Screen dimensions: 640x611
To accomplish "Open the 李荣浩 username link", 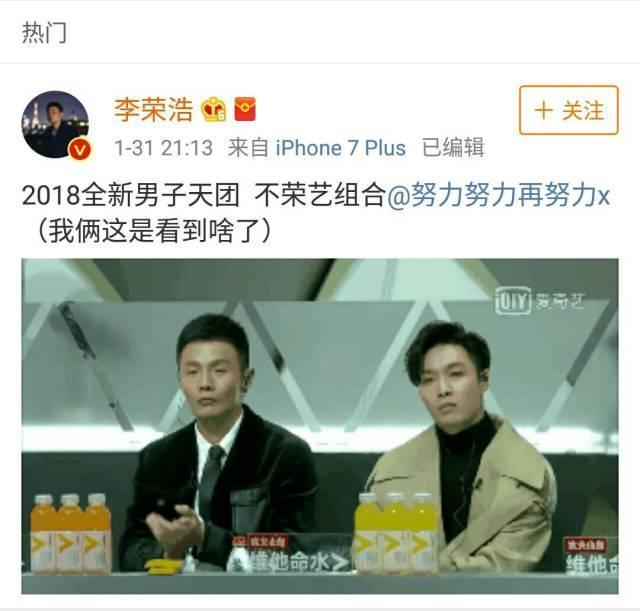I will point(153,108).
